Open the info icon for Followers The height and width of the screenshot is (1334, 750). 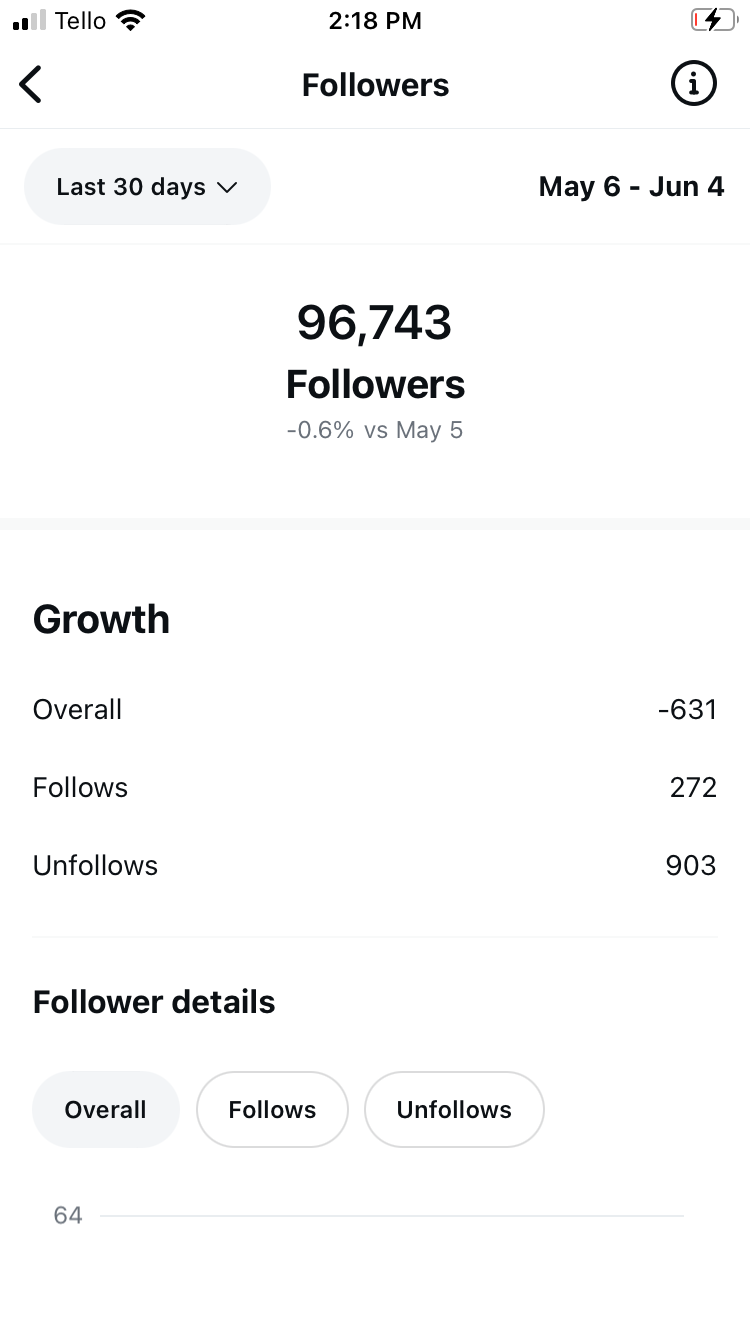tap(693, 84)
